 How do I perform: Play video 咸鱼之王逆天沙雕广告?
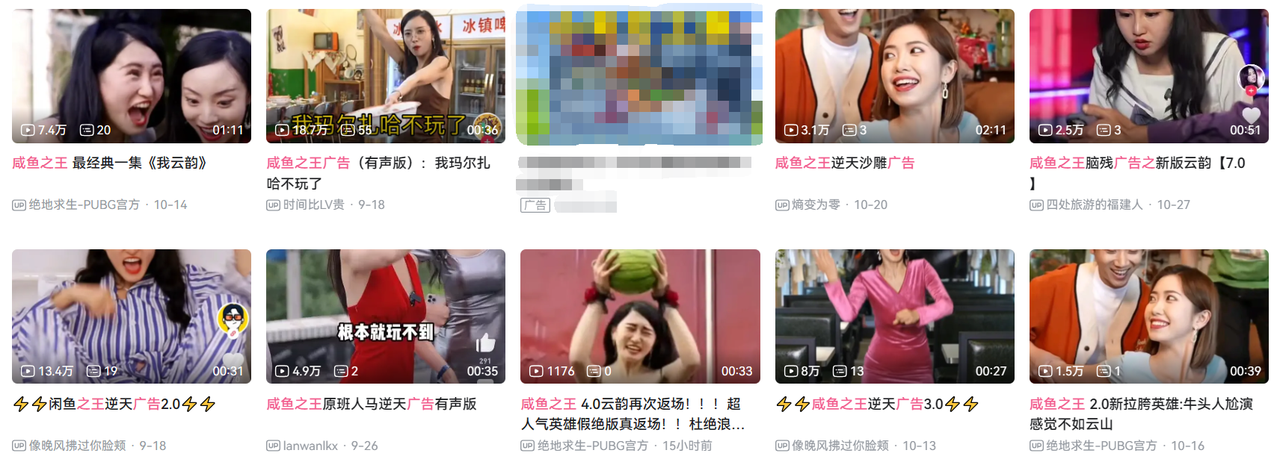click(894, 76)
